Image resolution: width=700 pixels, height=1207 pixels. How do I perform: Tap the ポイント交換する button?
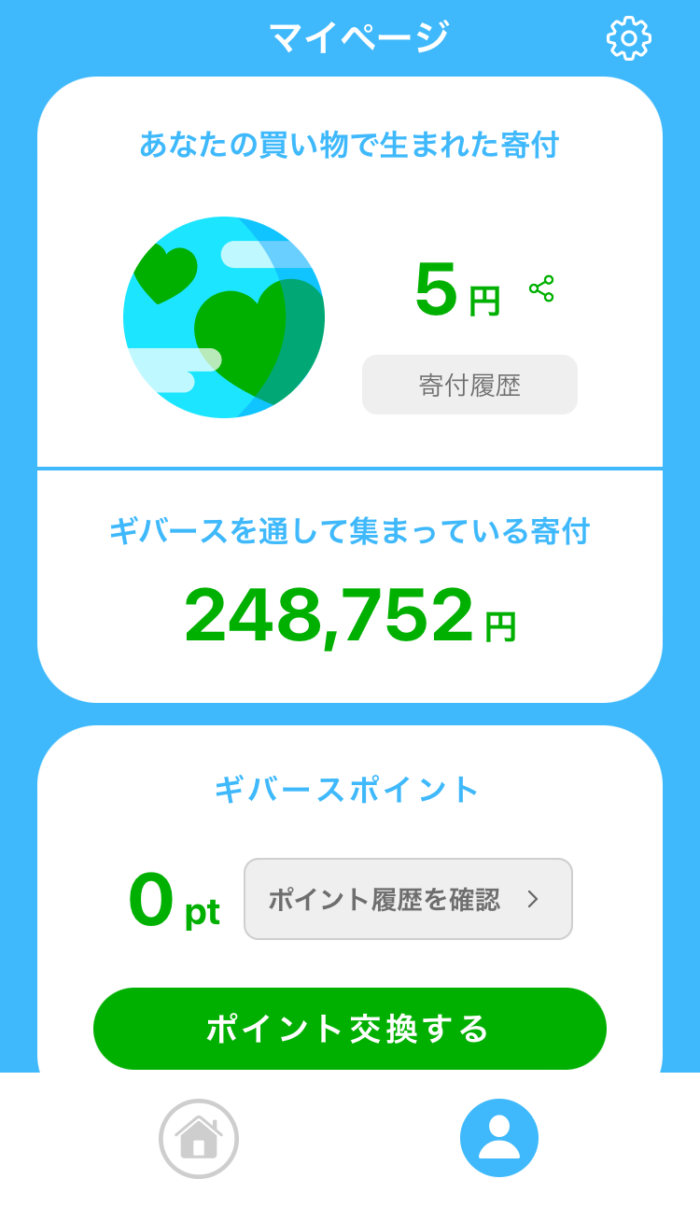[x=349, y=1028]
